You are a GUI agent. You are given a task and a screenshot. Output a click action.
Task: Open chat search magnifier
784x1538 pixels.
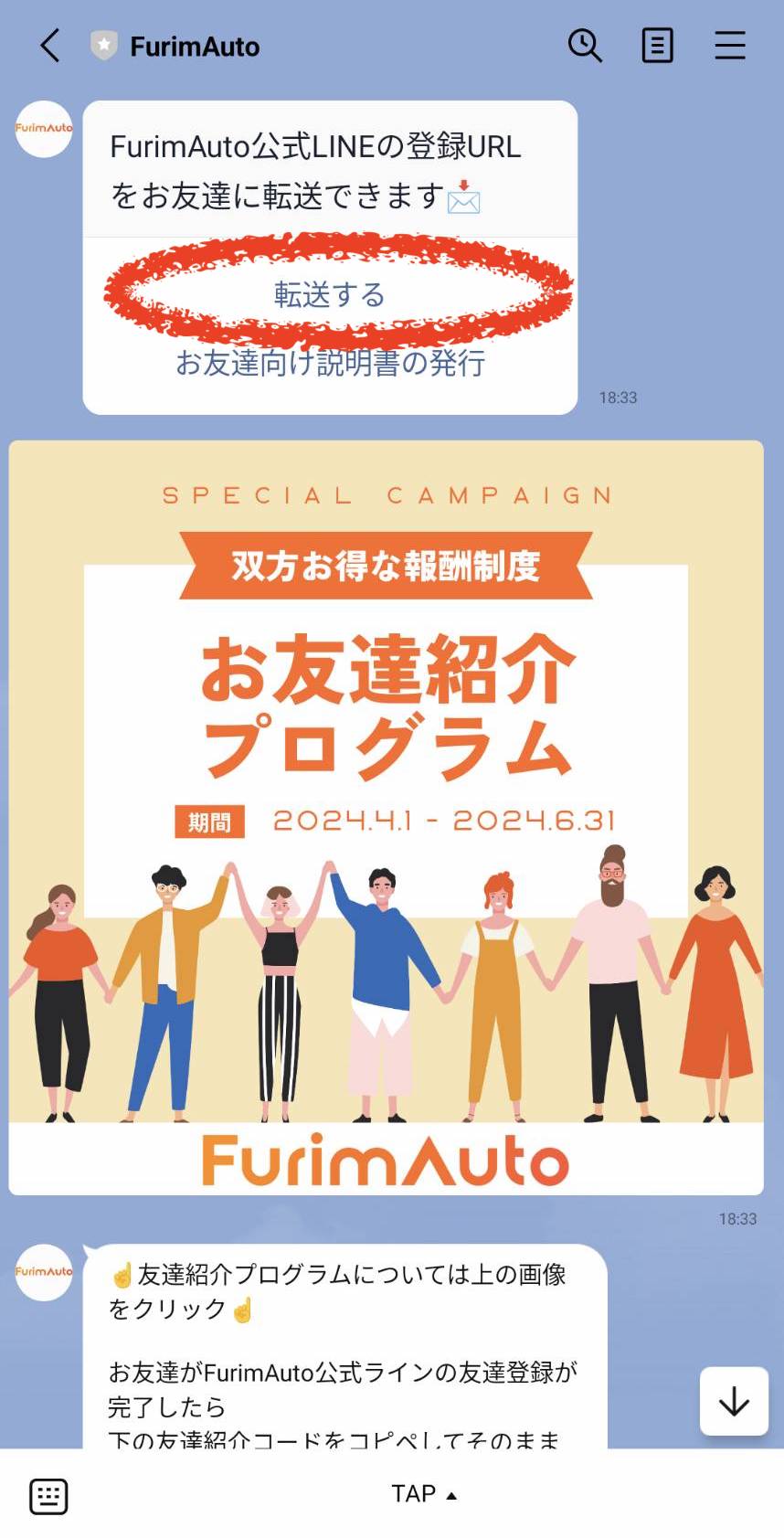[x=585, y=45]
